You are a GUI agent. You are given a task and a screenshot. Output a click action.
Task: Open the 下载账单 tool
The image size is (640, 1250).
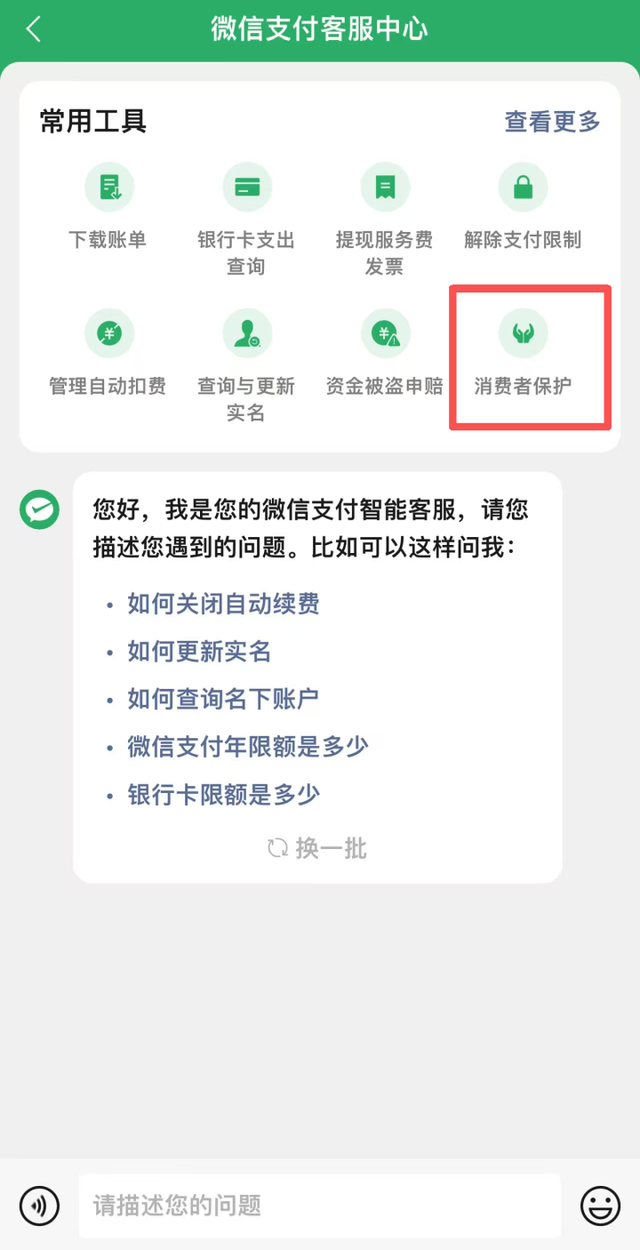click(x=108, y=208)
